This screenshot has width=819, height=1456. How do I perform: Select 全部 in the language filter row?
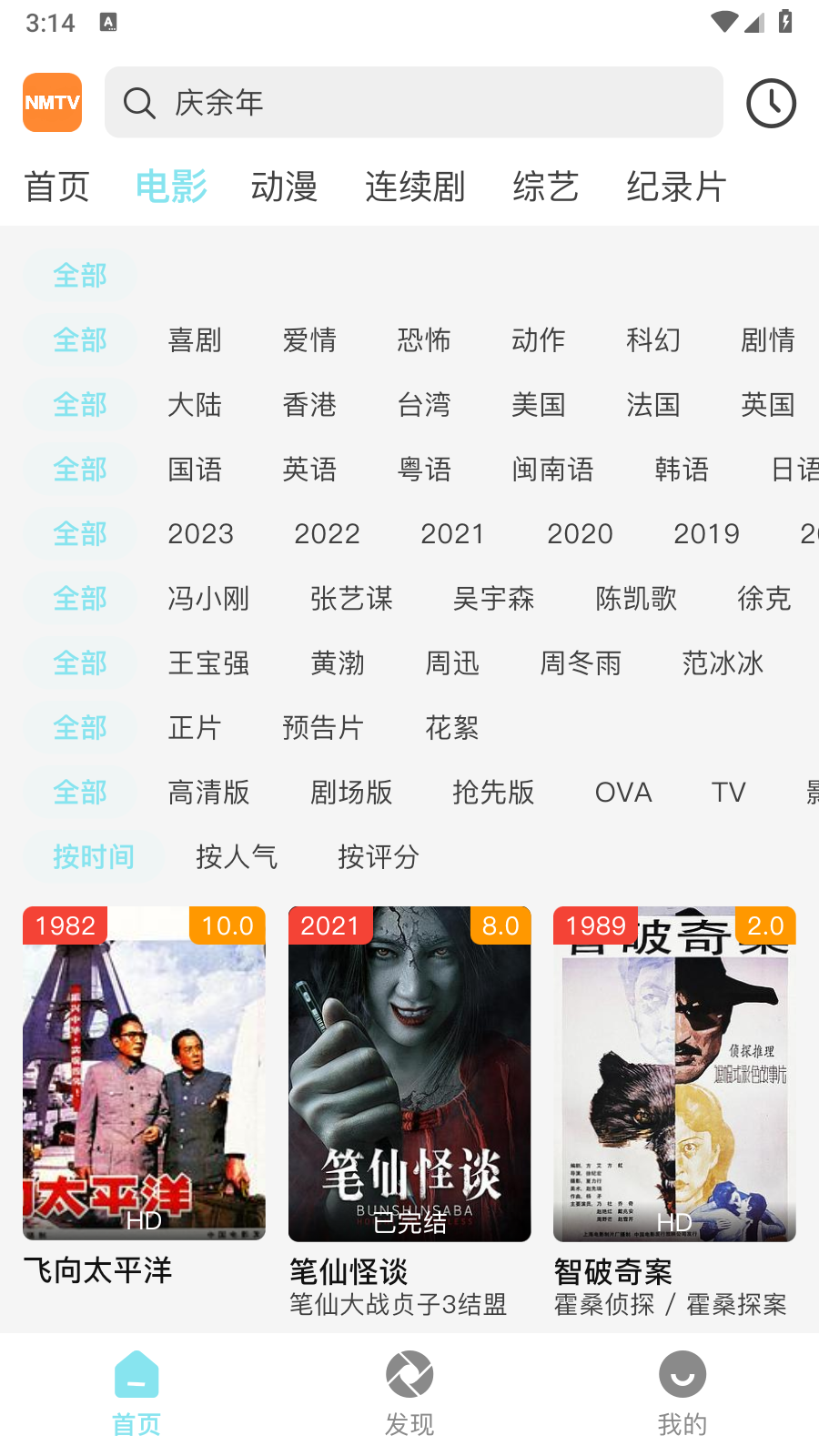click(79, 470)
